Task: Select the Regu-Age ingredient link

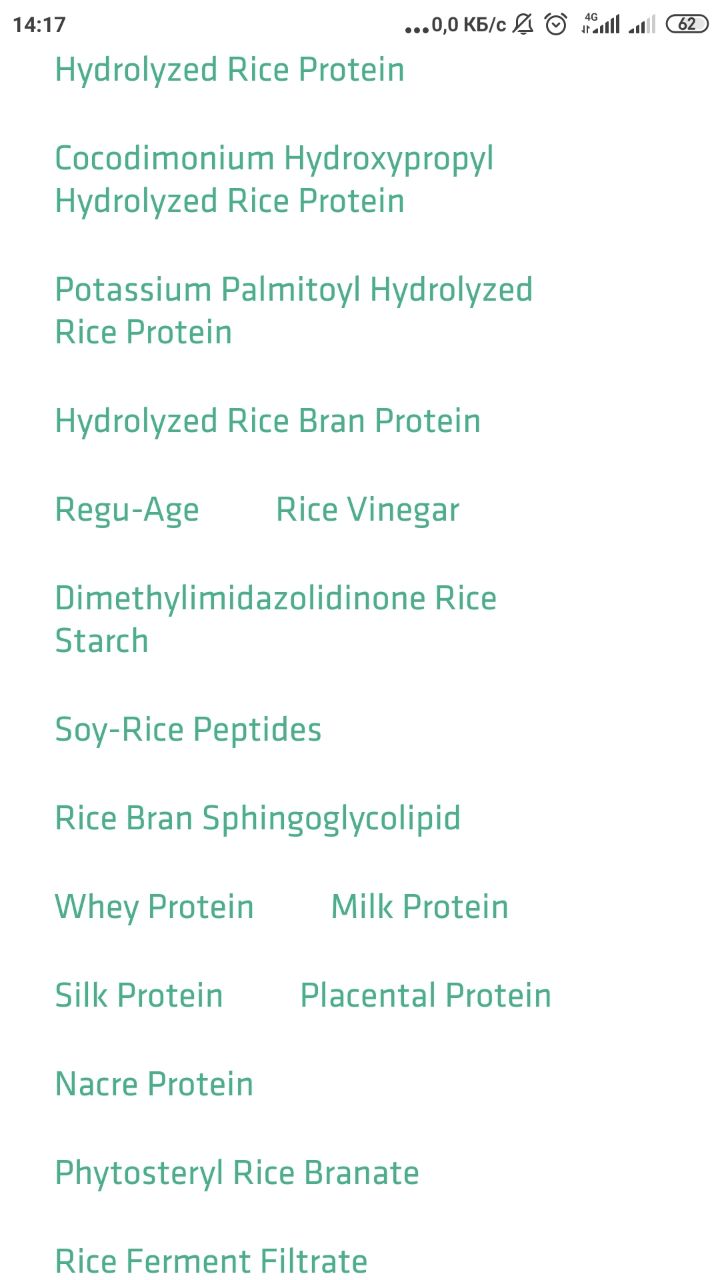Action: (x=127, y=511)
